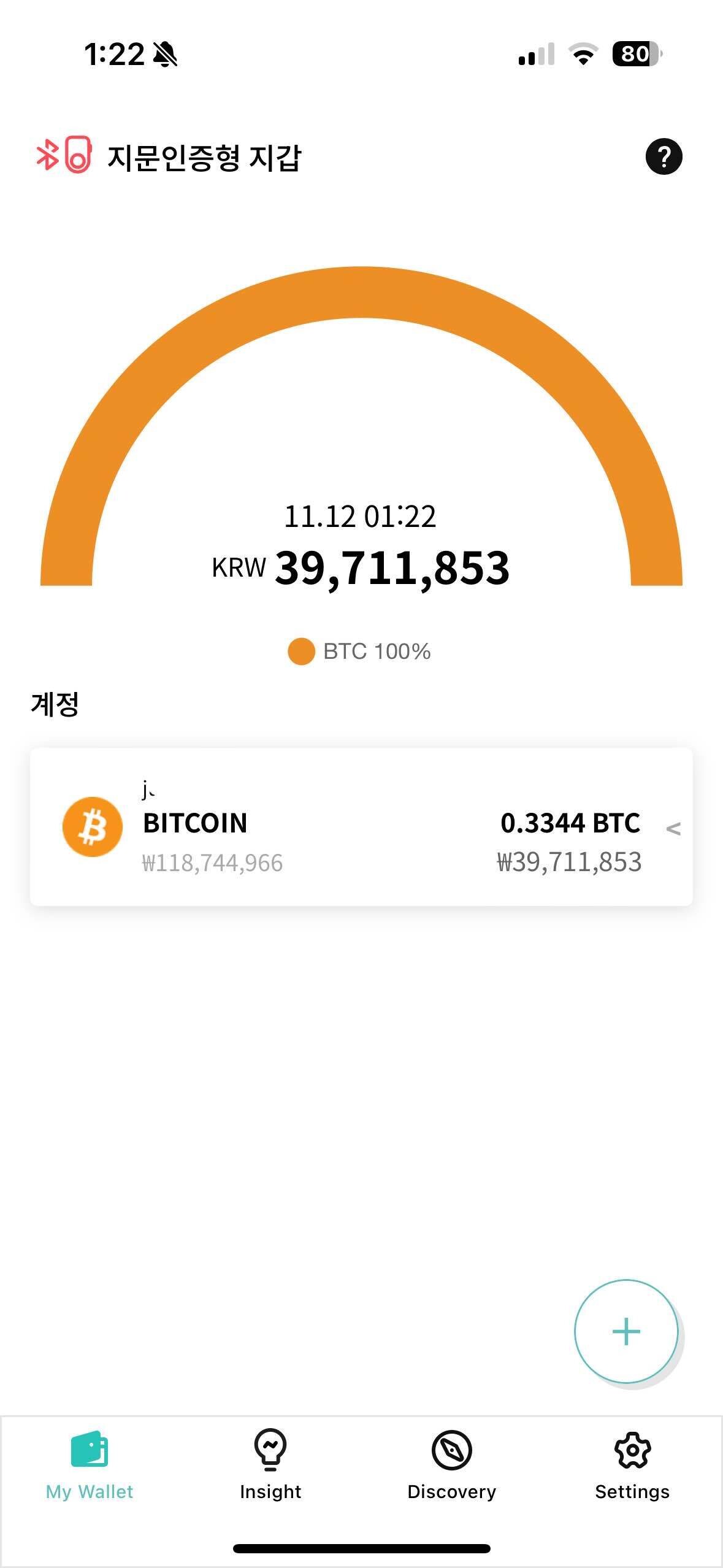Expand the BITCOIN account details via the chevron
This screenshot has height=1568, width=723.
click(673, 830)
